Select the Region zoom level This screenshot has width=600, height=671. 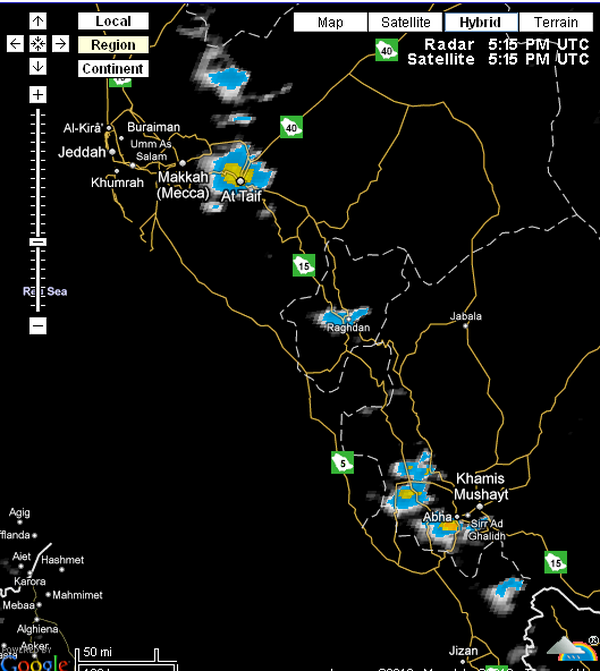point(113,45)
